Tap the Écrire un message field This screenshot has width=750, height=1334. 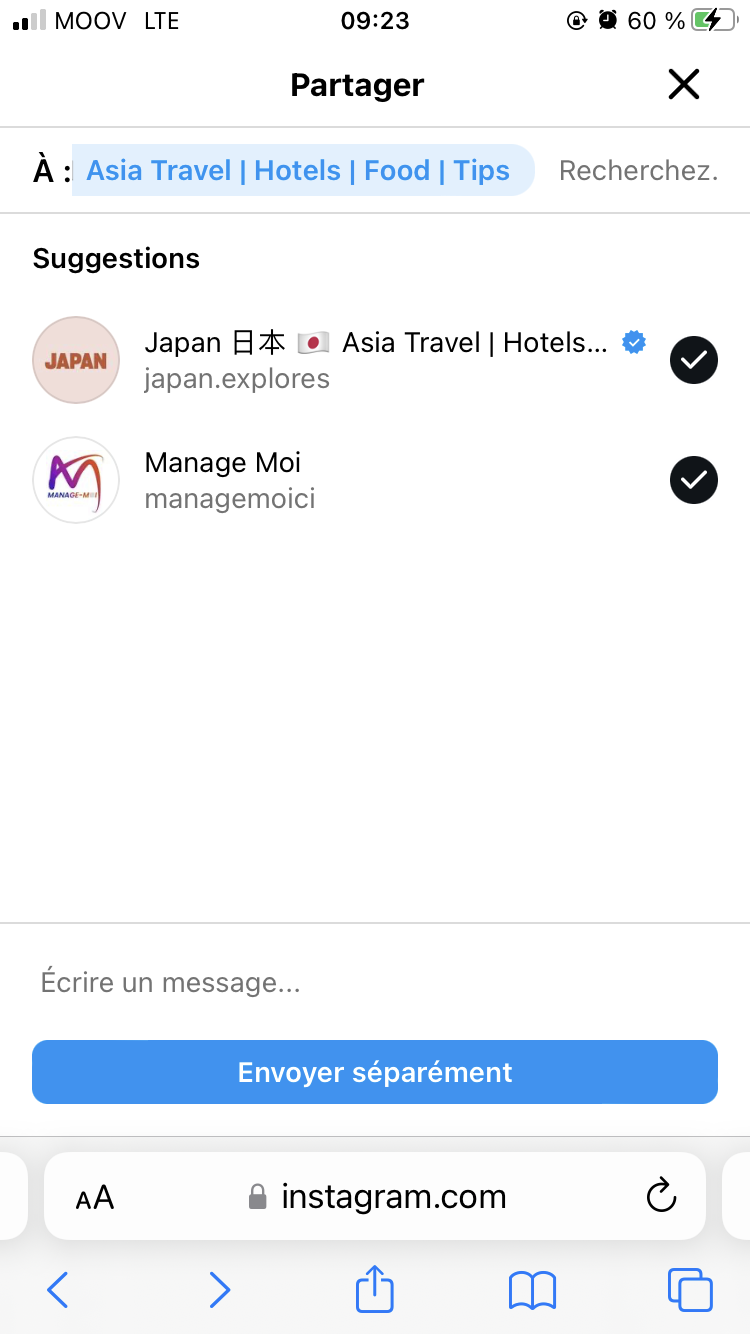click(x=375, y=982)
